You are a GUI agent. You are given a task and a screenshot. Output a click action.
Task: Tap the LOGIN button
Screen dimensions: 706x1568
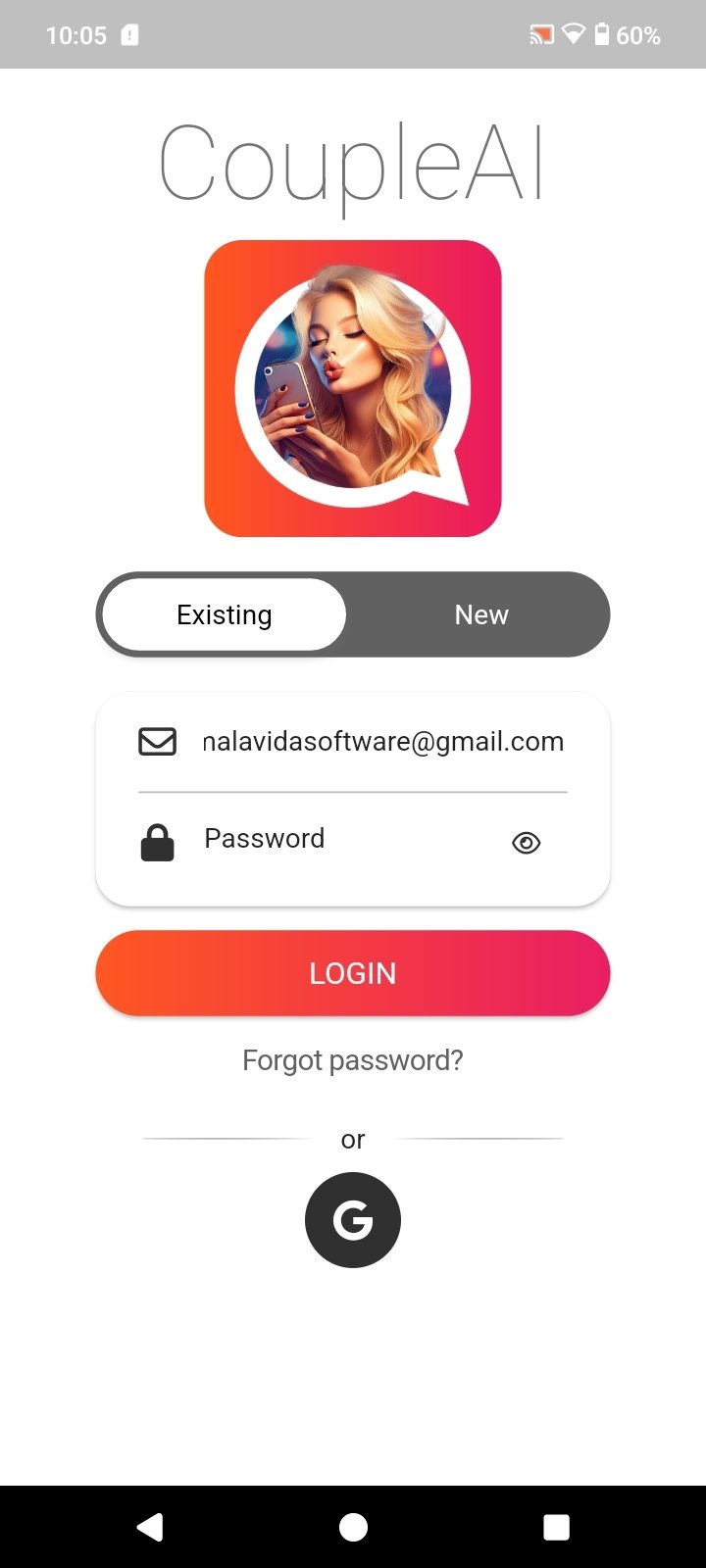(353, 973)
